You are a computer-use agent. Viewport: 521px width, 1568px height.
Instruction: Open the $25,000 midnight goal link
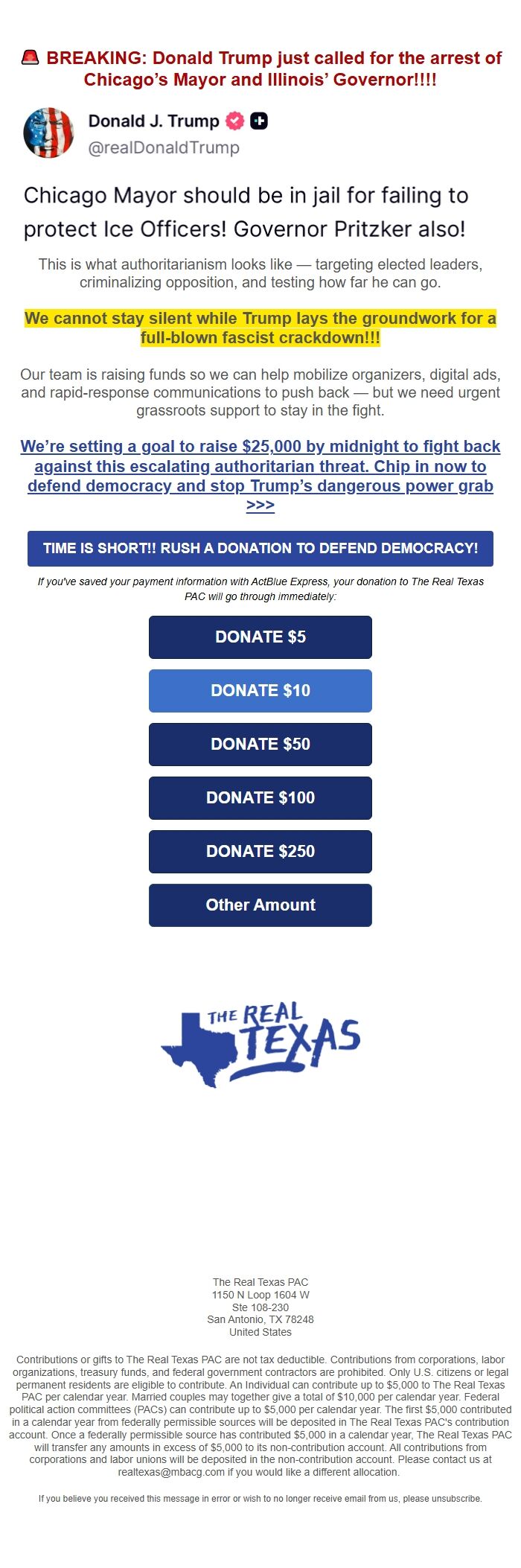260,466
